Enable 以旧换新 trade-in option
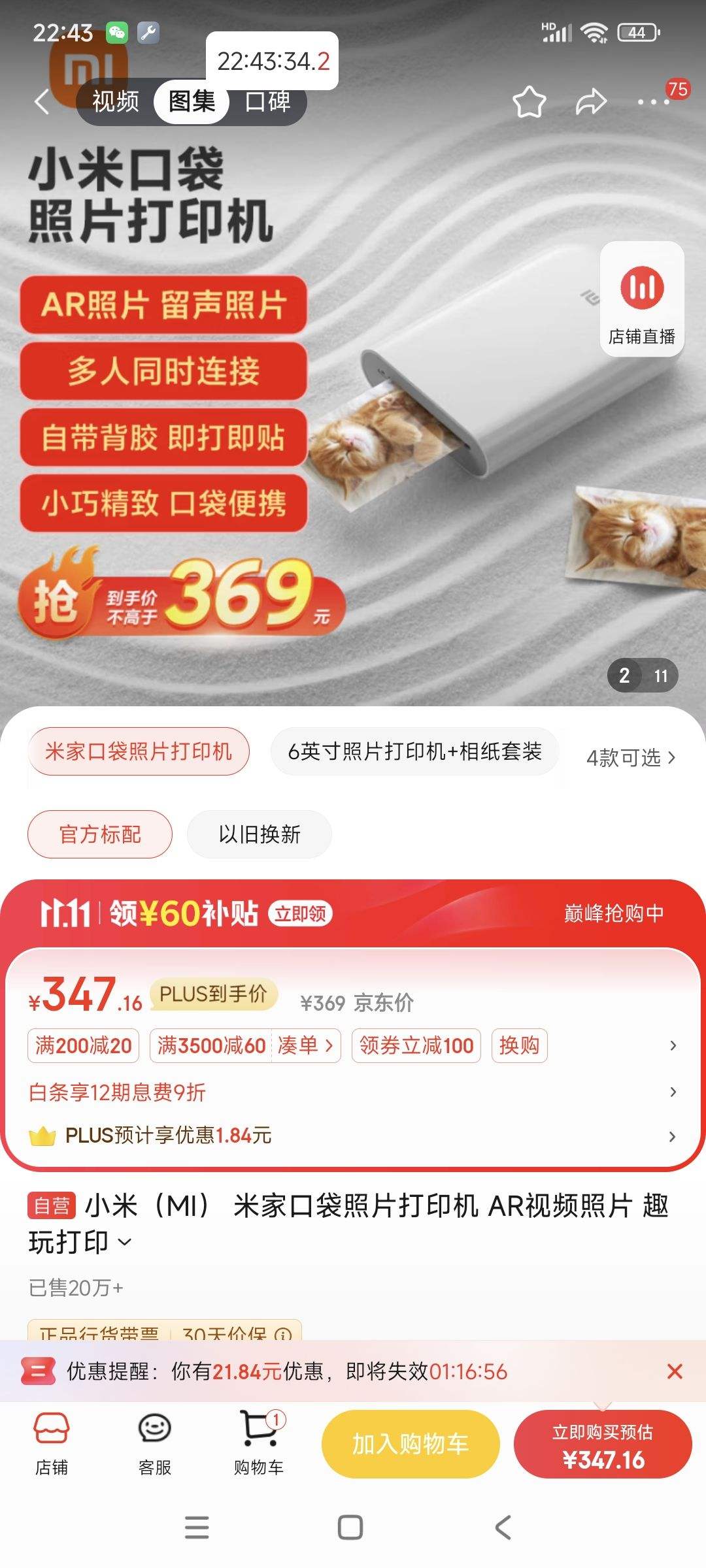The width and height of the screenshot is (706, 1568). point(259,834)
